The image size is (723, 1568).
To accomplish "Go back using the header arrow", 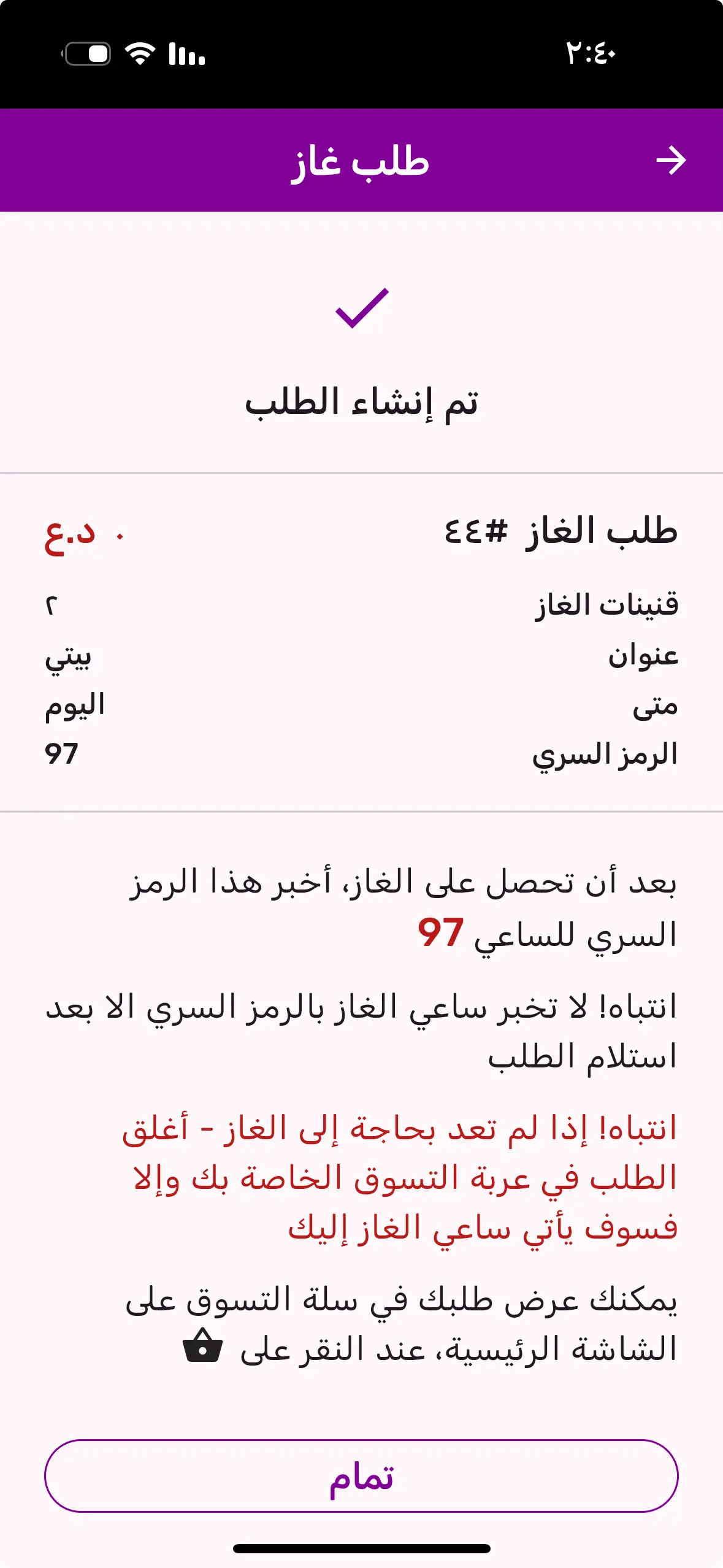I will 670,161.
